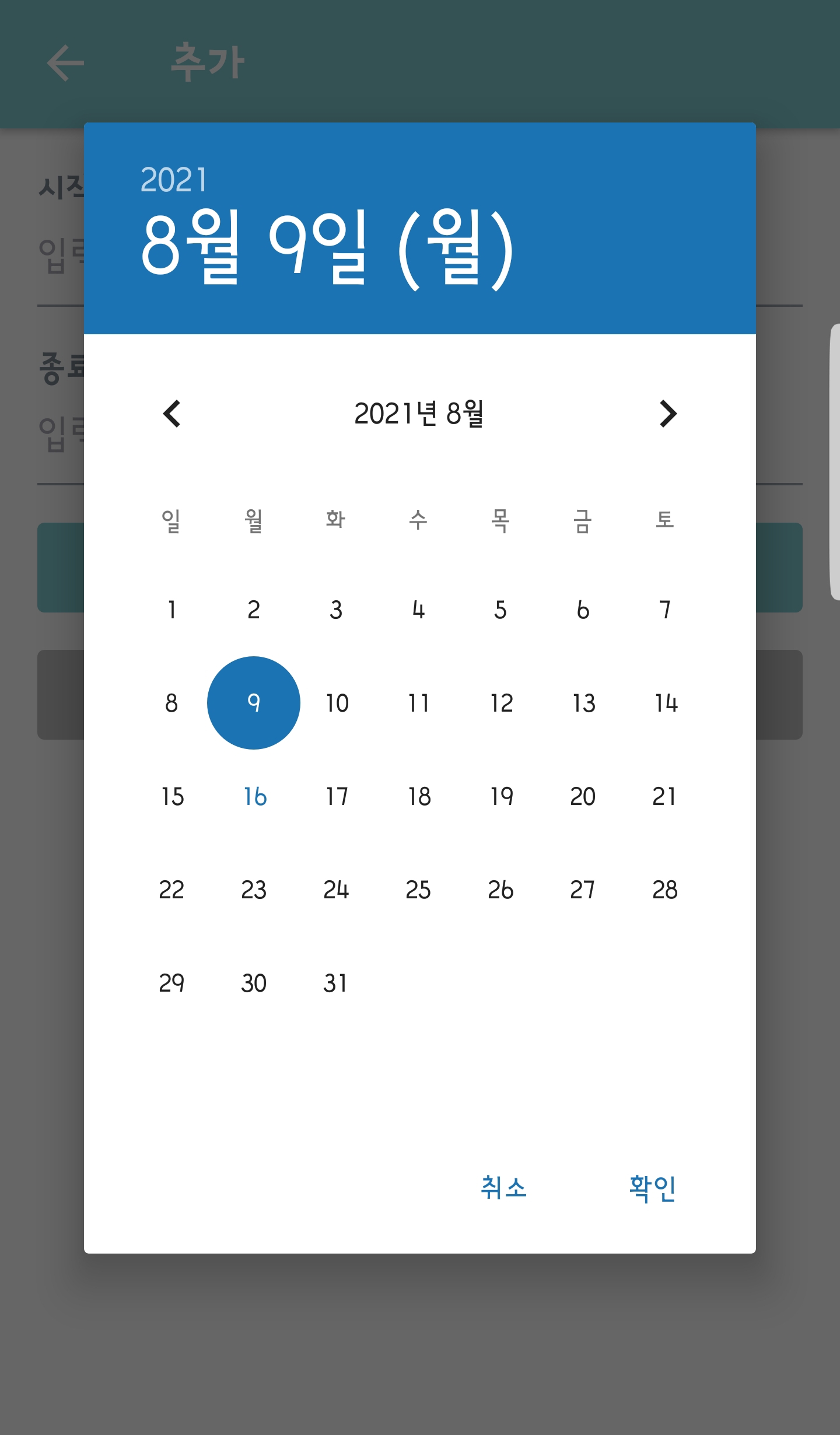The width and height of the screenshot is (840, 1435).
Task: Cancel the date picker with 취소
Action: pos(503,1188)
